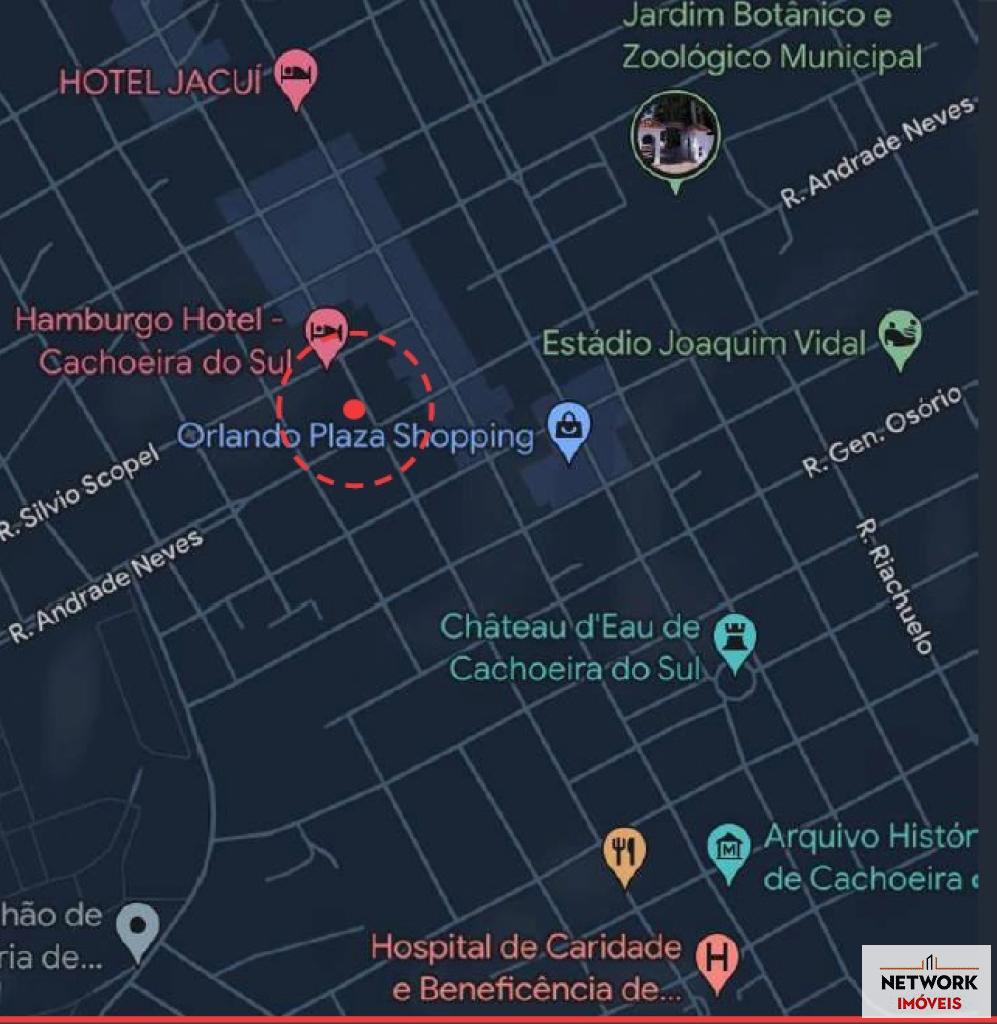Open the Jardim Botânico photo thumbnail pin
Screen dimensions: 997x1024
point(675,133)
